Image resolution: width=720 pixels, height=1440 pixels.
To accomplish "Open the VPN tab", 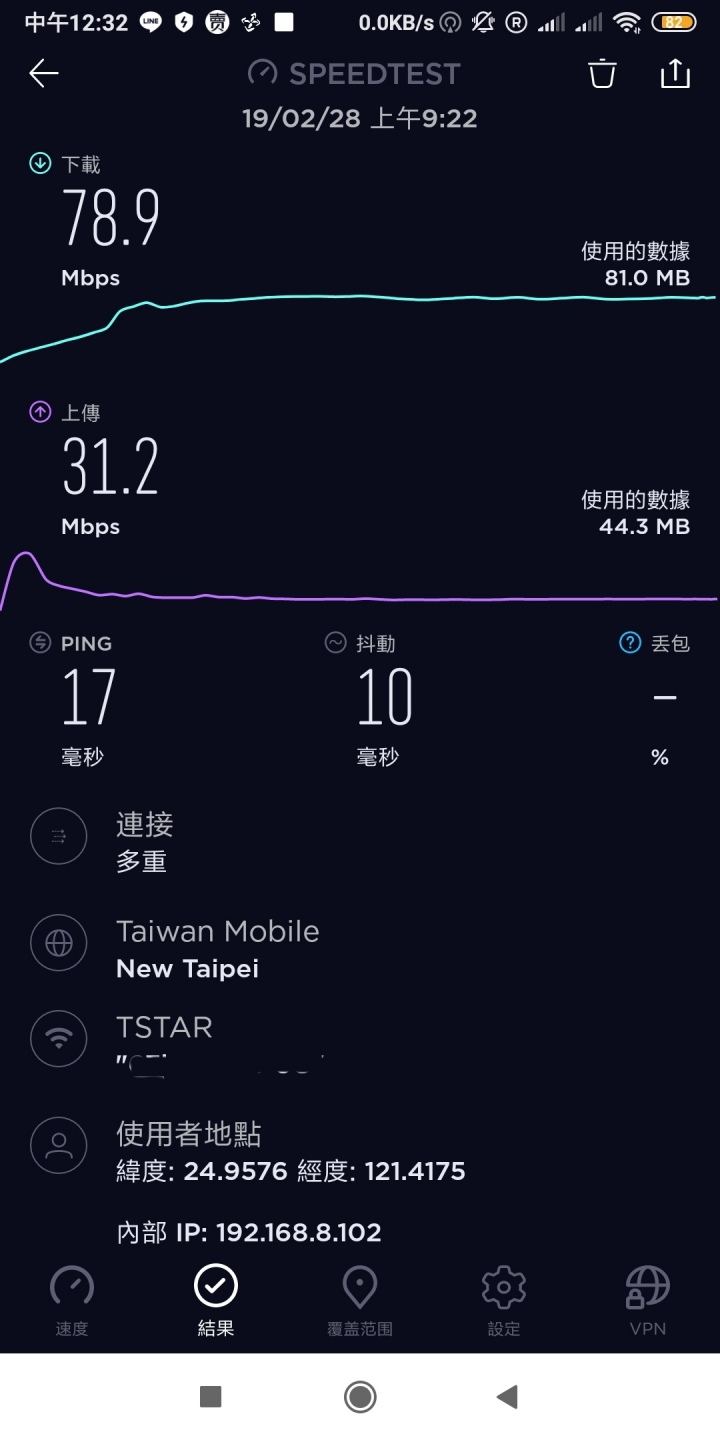I will [648, 1301].
